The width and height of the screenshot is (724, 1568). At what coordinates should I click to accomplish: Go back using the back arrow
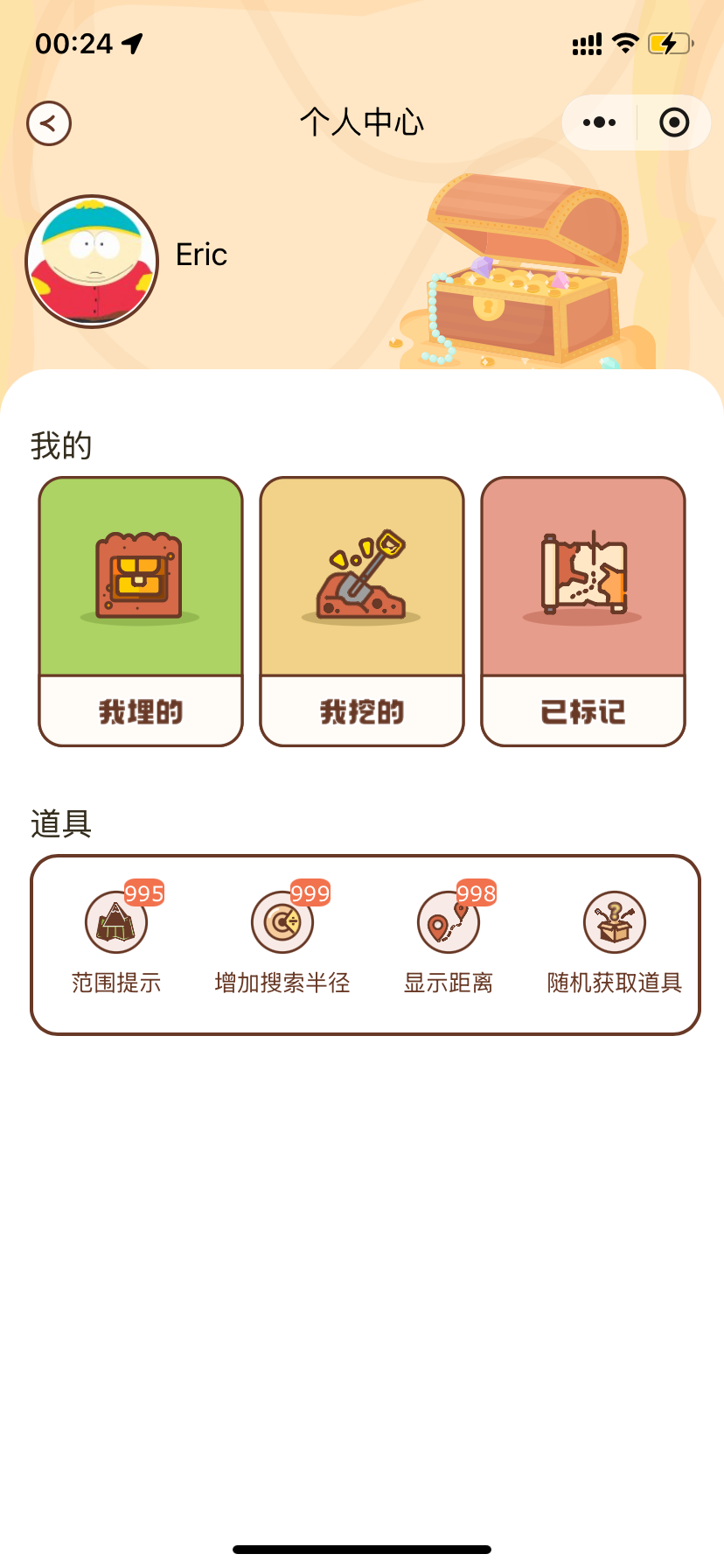tap(49, 122)
